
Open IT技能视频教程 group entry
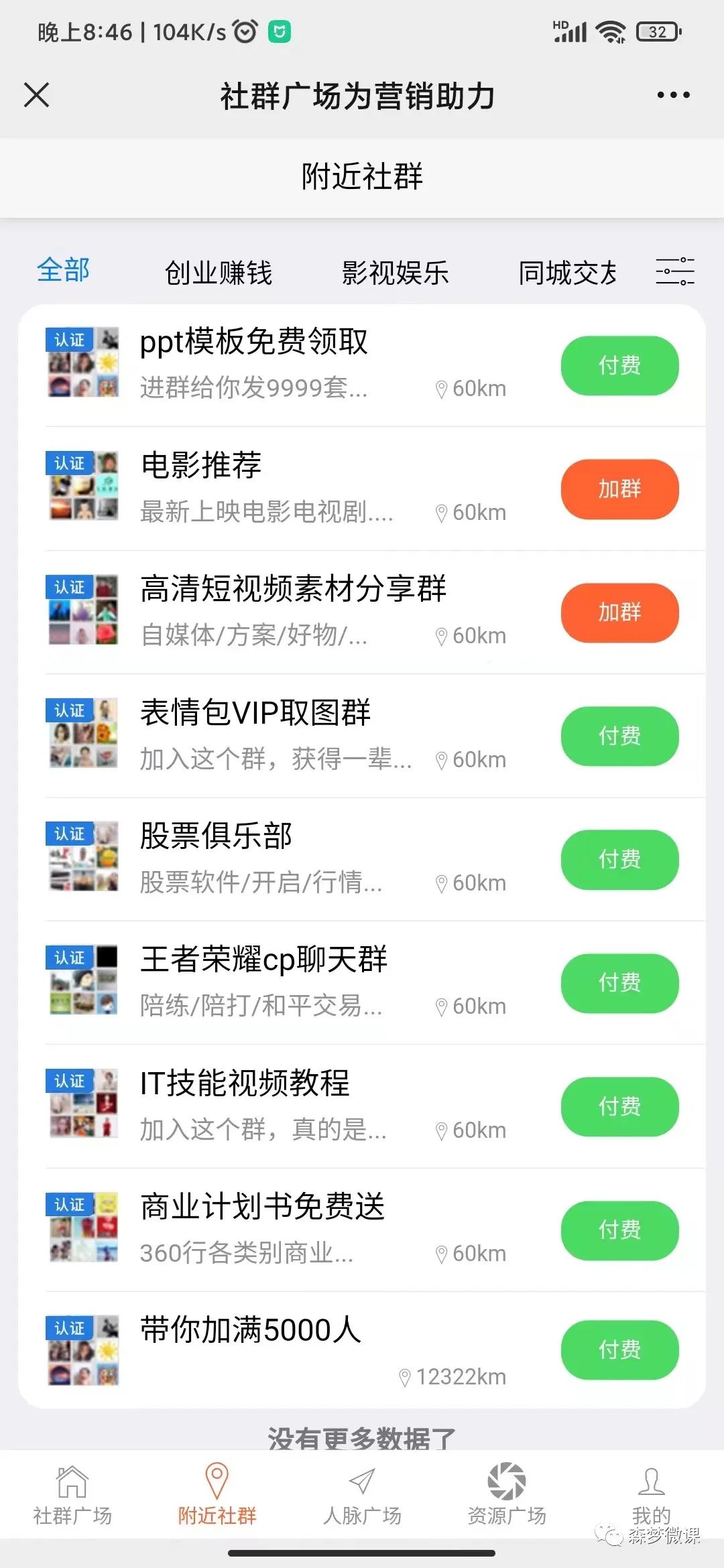click(x=246, y=1084)
